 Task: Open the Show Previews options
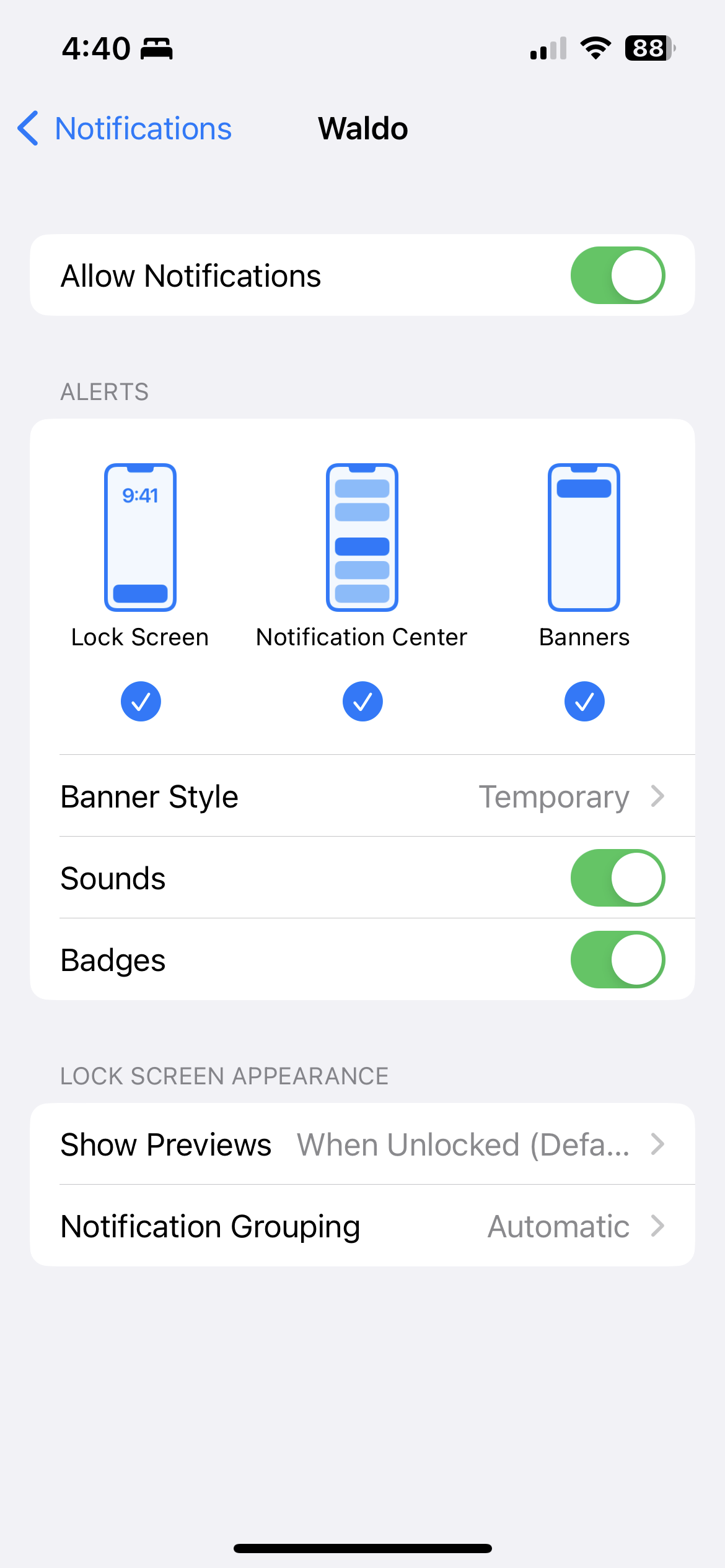coord(362,1144)
